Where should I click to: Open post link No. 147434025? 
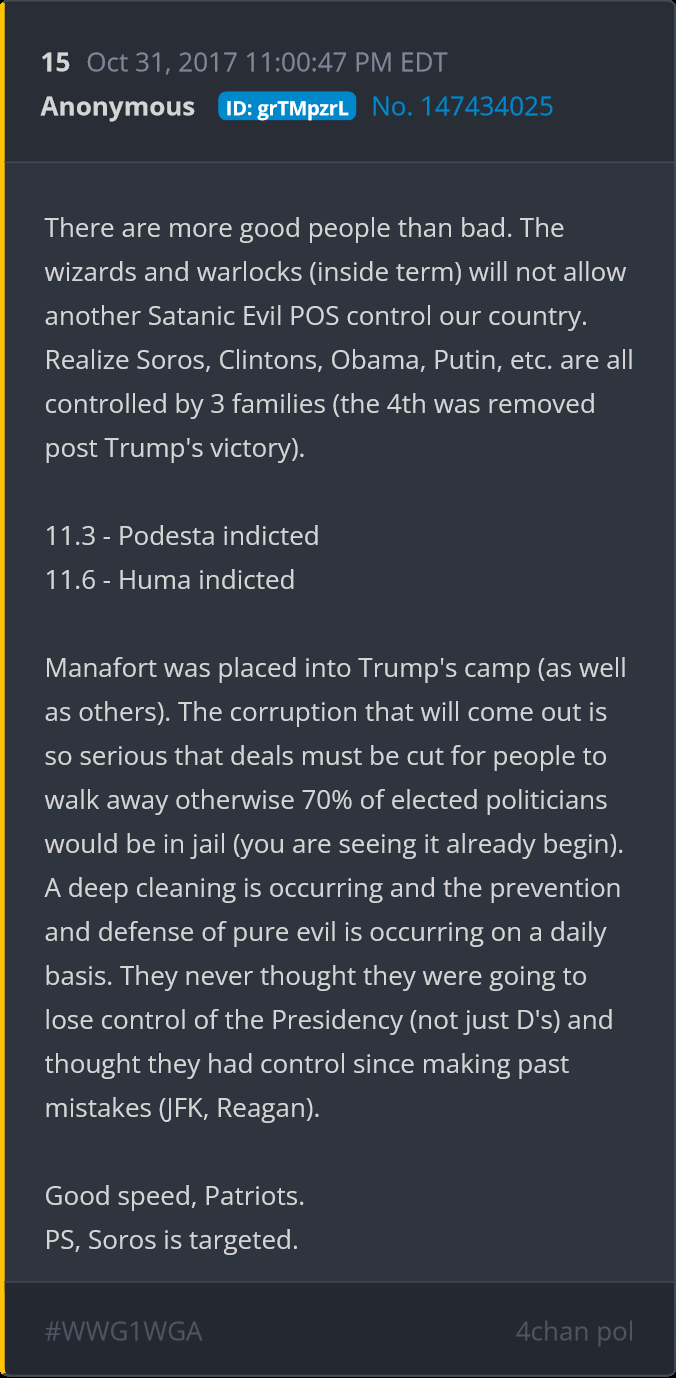[462, 107]
